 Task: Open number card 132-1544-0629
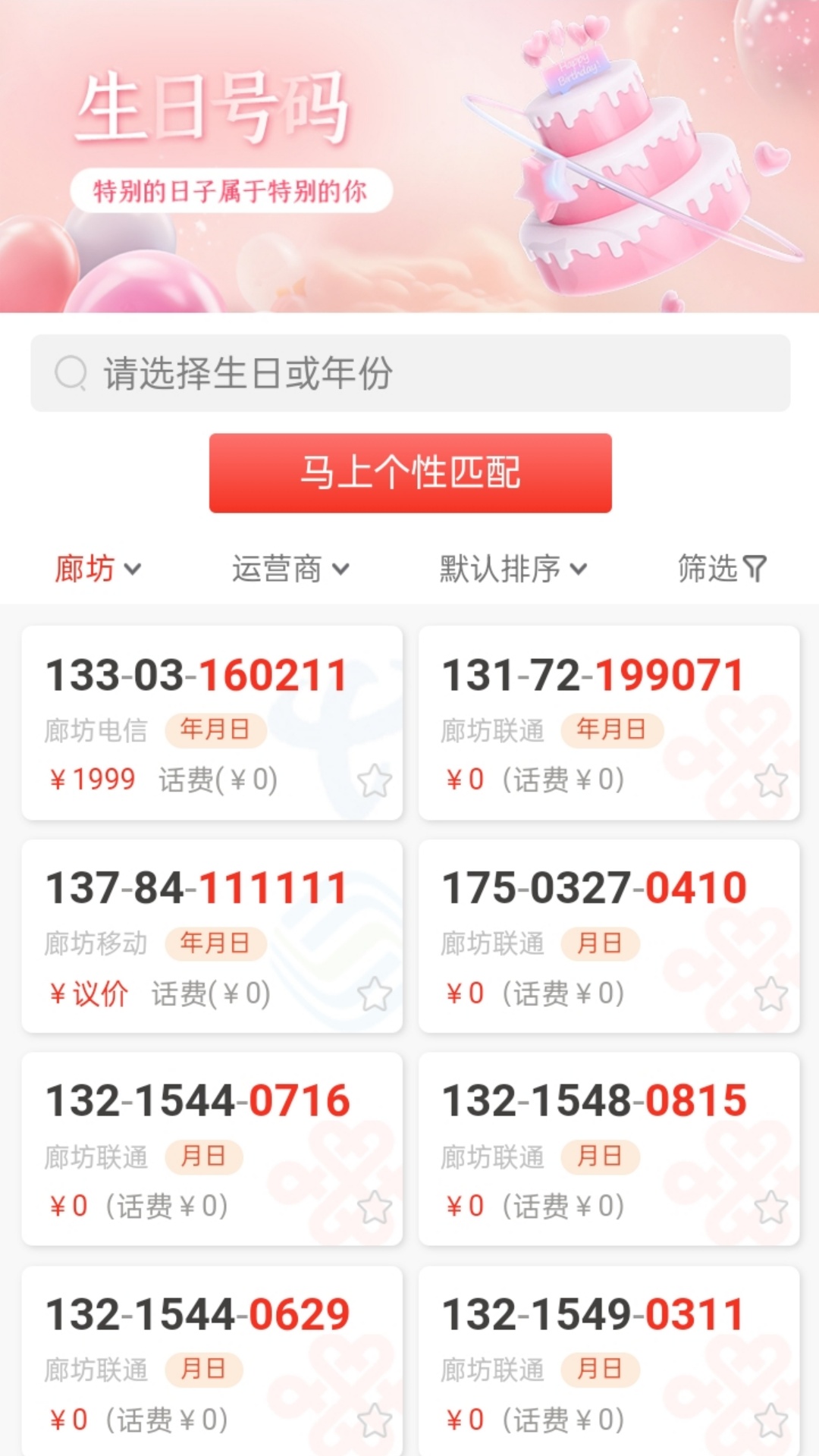click(x=197, y=1342)
